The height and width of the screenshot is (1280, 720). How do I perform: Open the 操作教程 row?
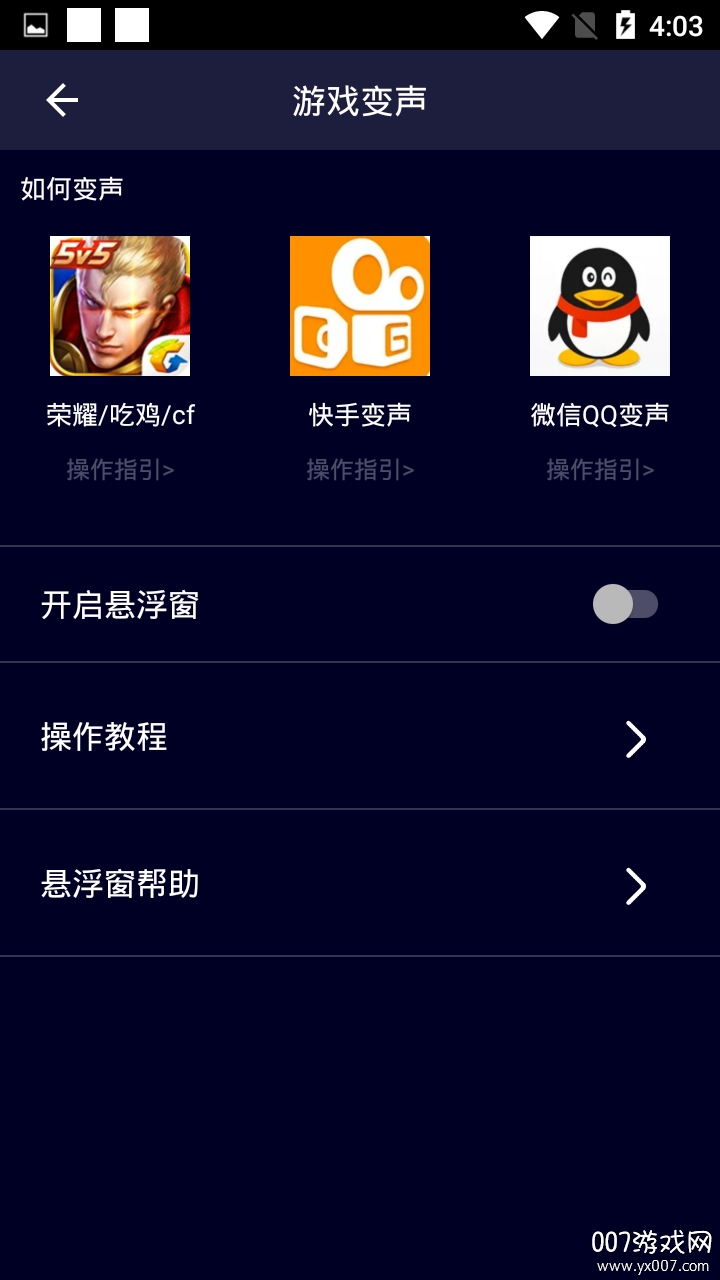pos(360,737)
